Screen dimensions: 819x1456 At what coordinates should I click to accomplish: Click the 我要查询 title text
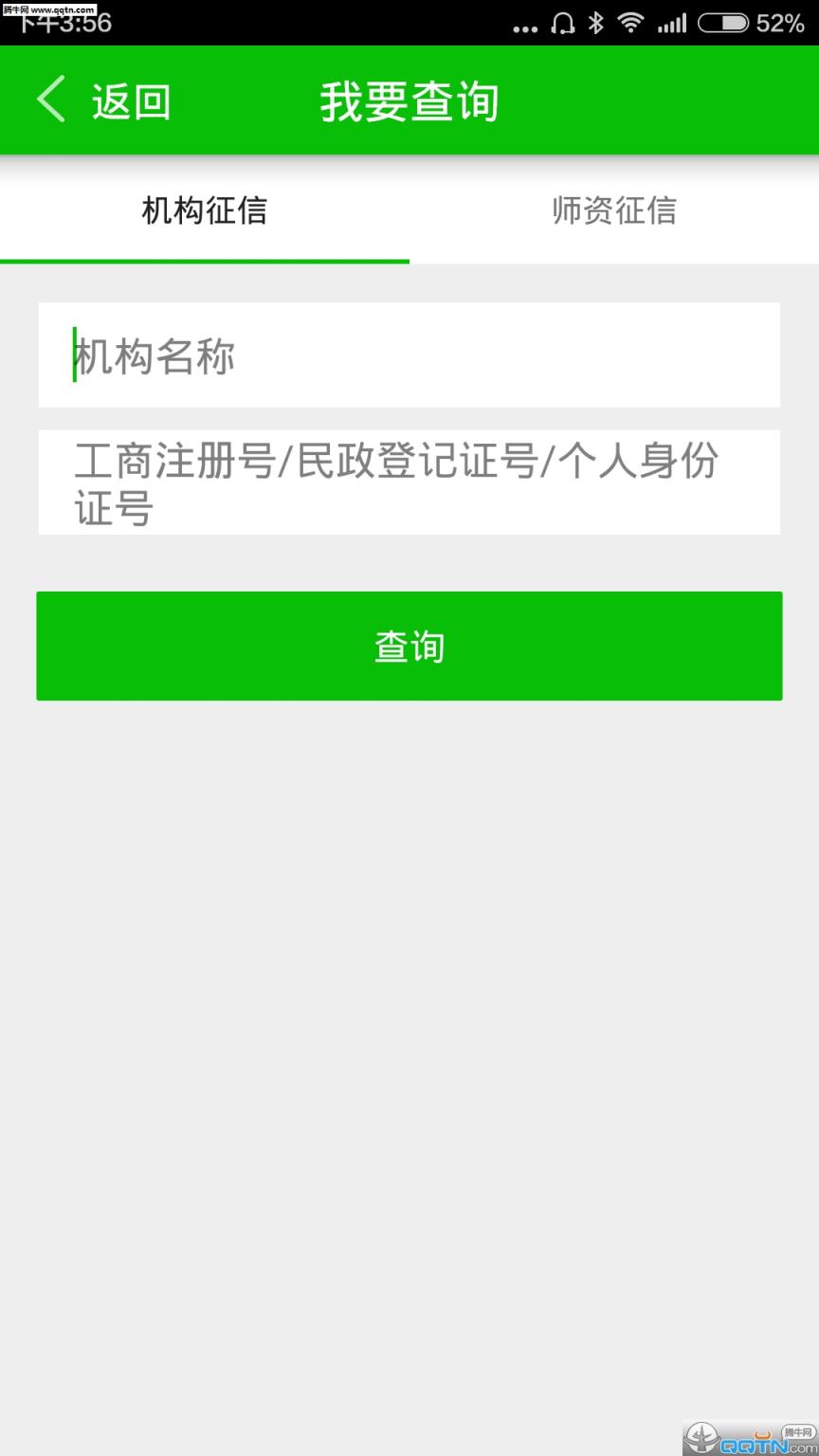click(409, 102)
